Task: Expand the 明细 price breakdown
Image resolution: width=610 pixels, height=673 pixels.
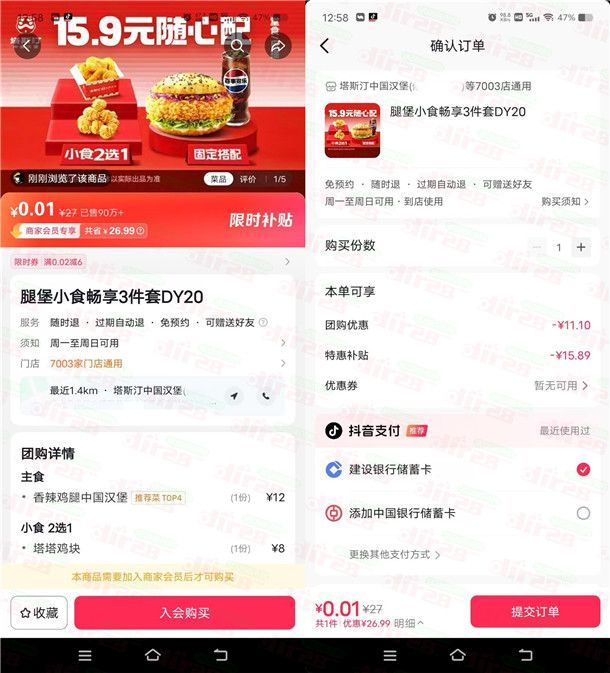Action: (x=408, y=623)
